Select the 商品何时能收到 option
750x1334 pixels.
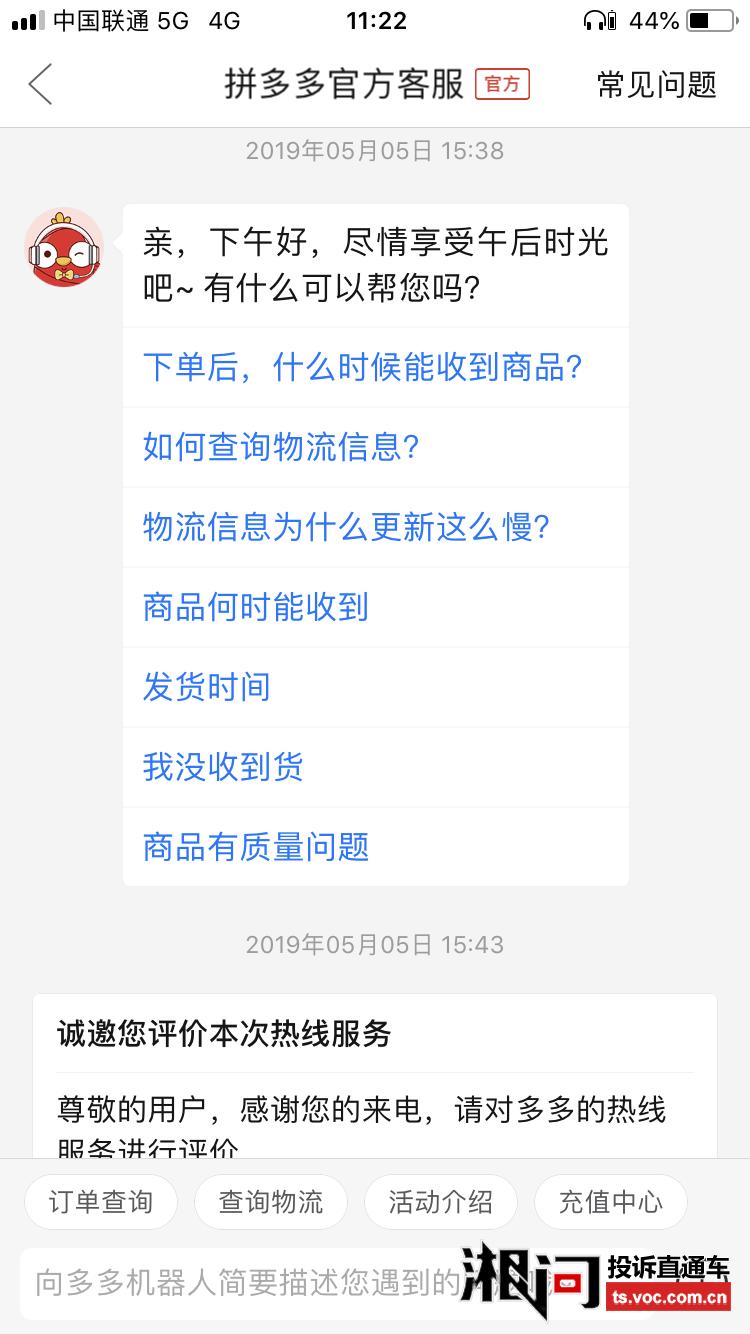pyautogui.click(x=256, y=607)
